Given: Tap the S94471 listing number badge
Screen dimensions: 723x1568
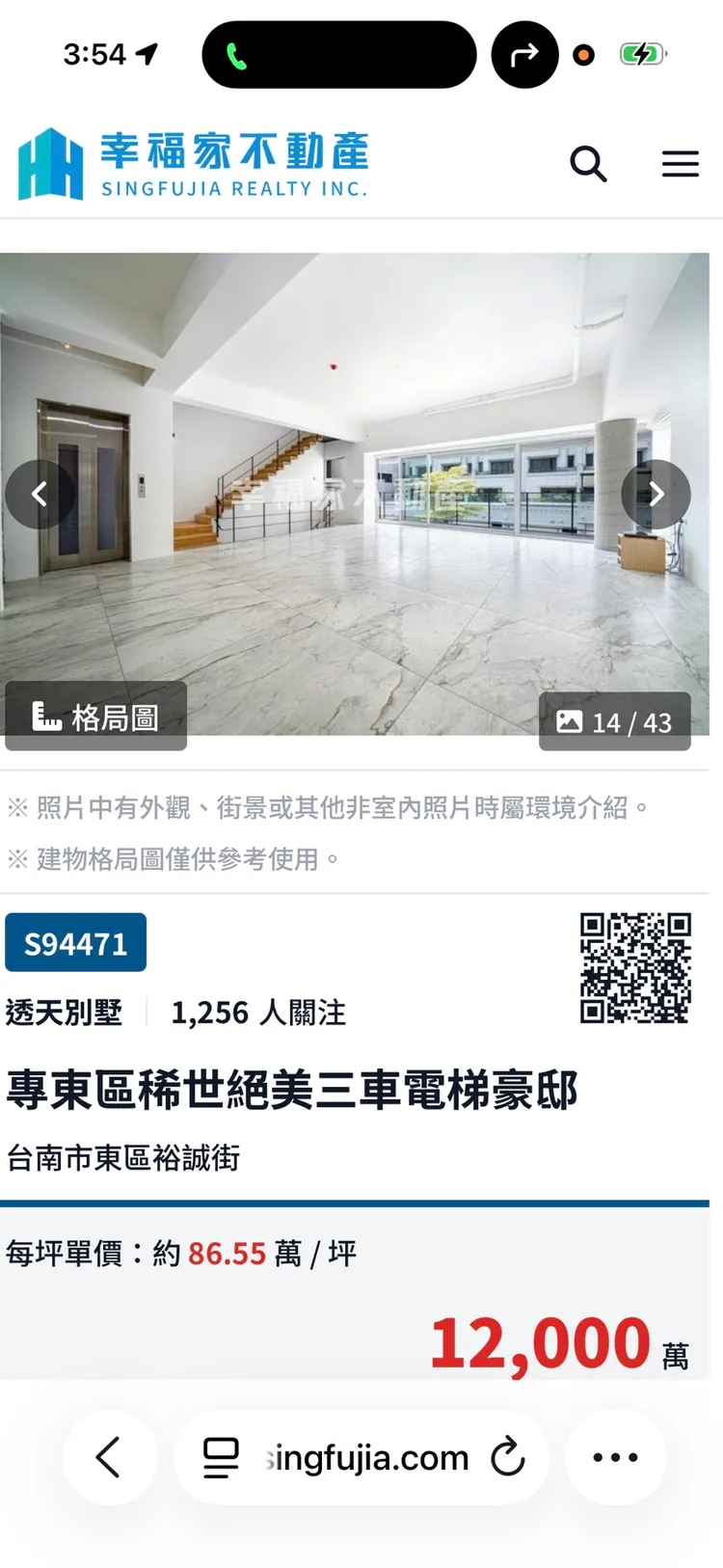Looking at the screenshot, I should tap(75, 942).
